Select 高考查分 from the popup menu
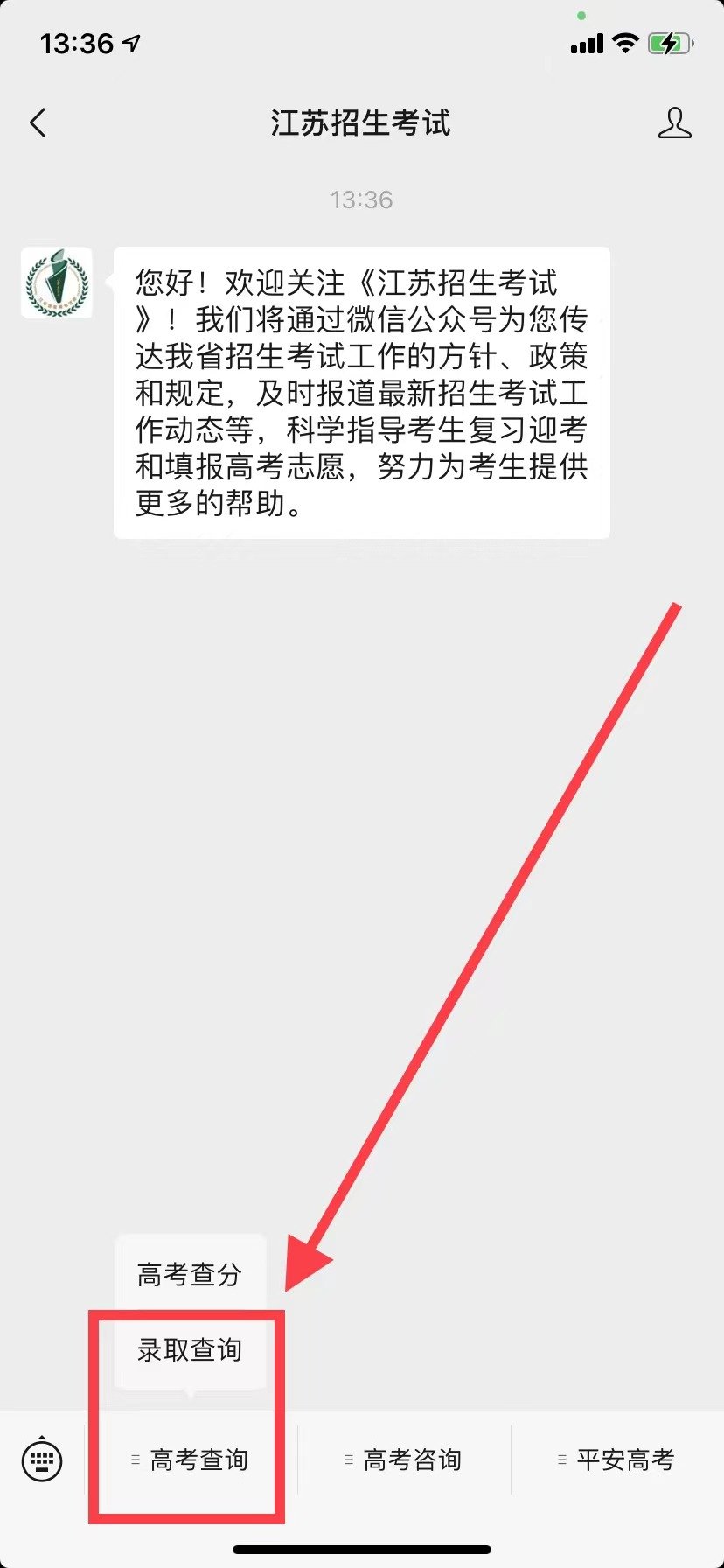The width and height of the screenshot is (724, 1568). pyautogui.click(x=190, y=1275)
